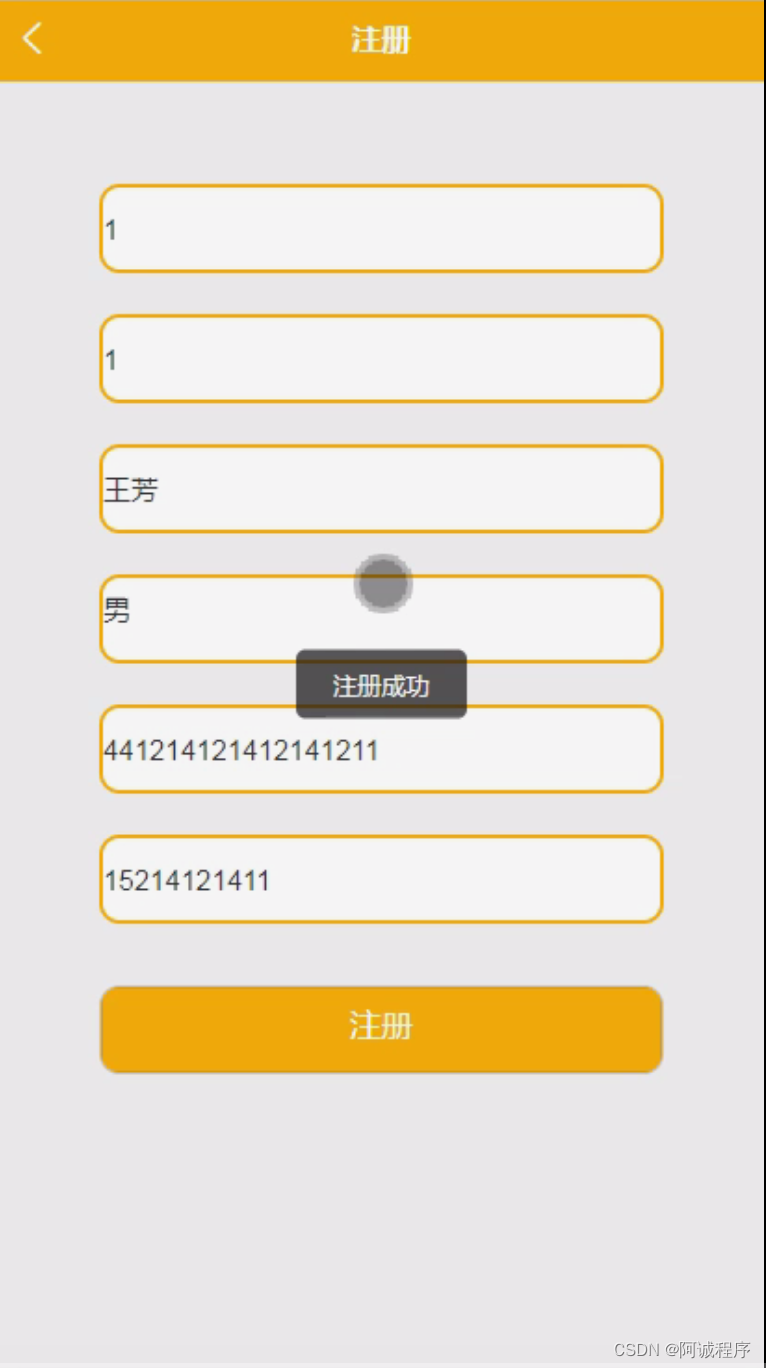766x1368 pixels.
Task: Edit the phone number field 15214121411
Action: (381, 878)
